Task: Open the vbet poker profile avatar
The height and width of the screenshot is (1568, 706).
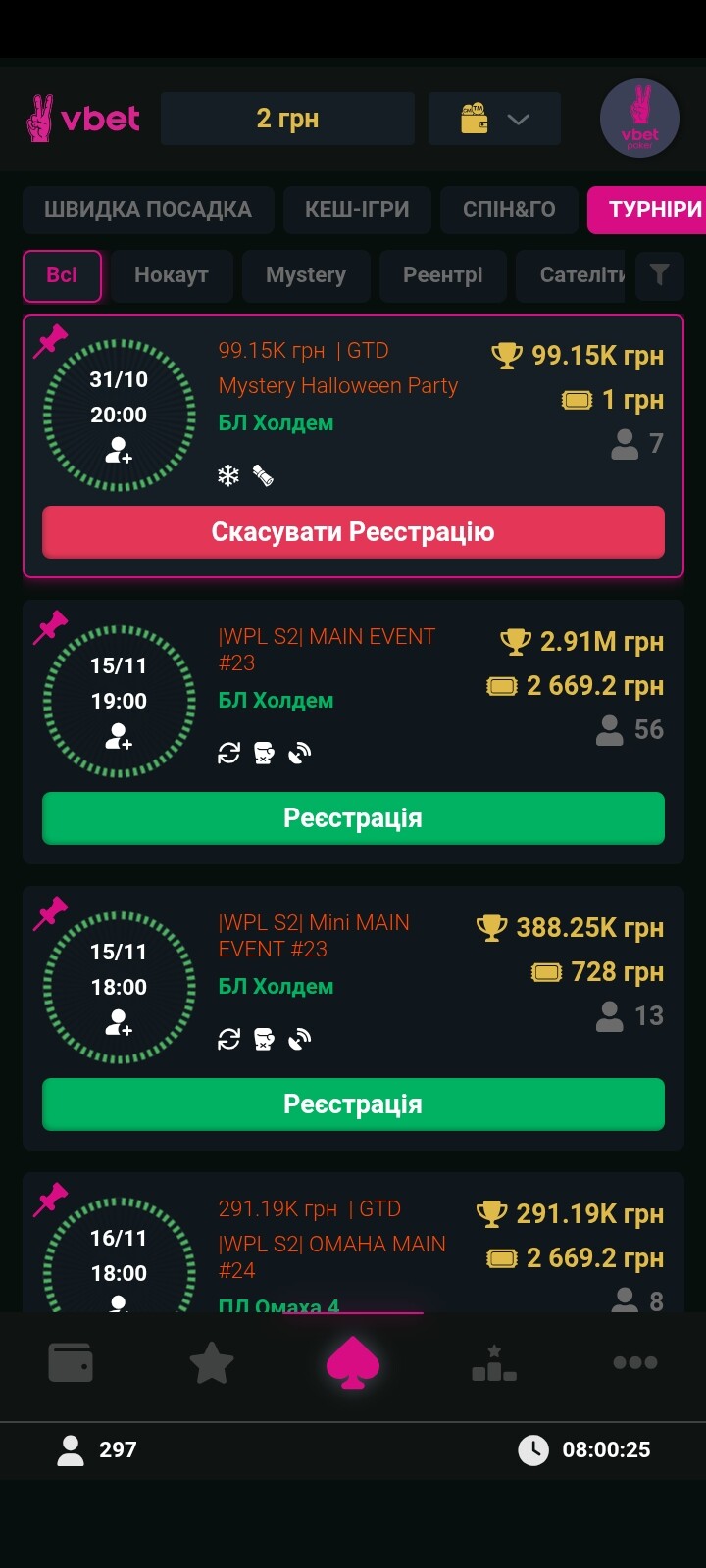Action: tap(639, 120)
